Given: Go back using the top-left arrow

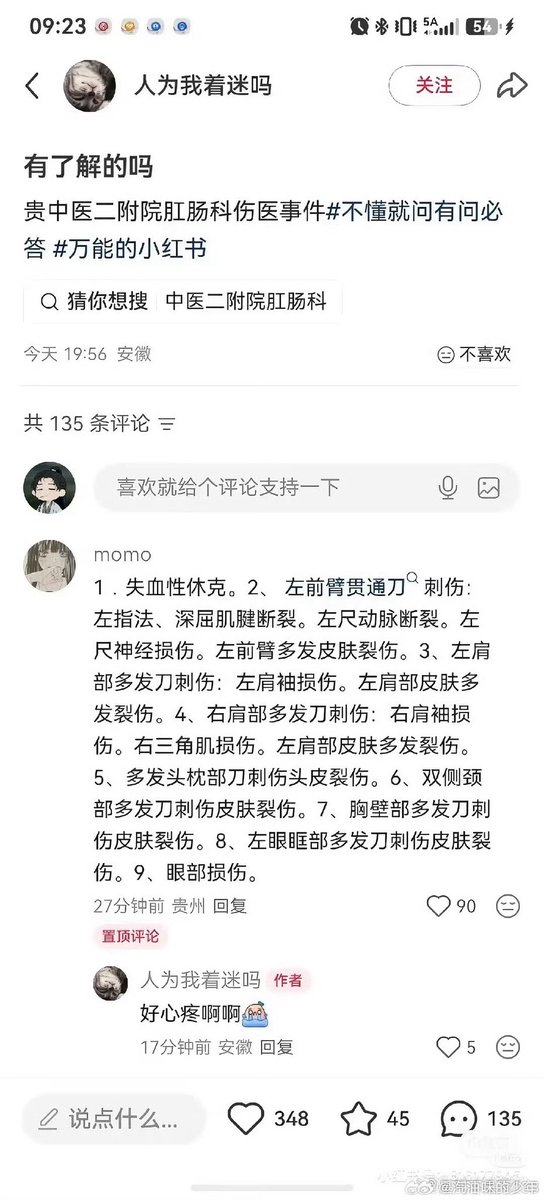Looking at the screenshot, I should point(33,86).
